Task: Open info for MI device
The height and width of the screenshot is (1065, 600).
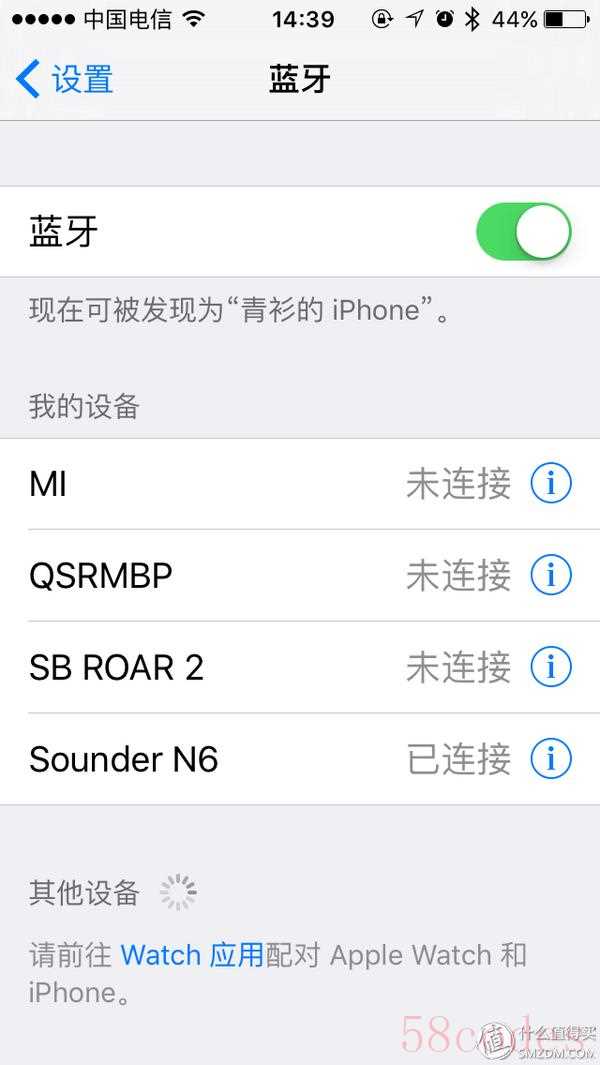Action: point(551,484)
